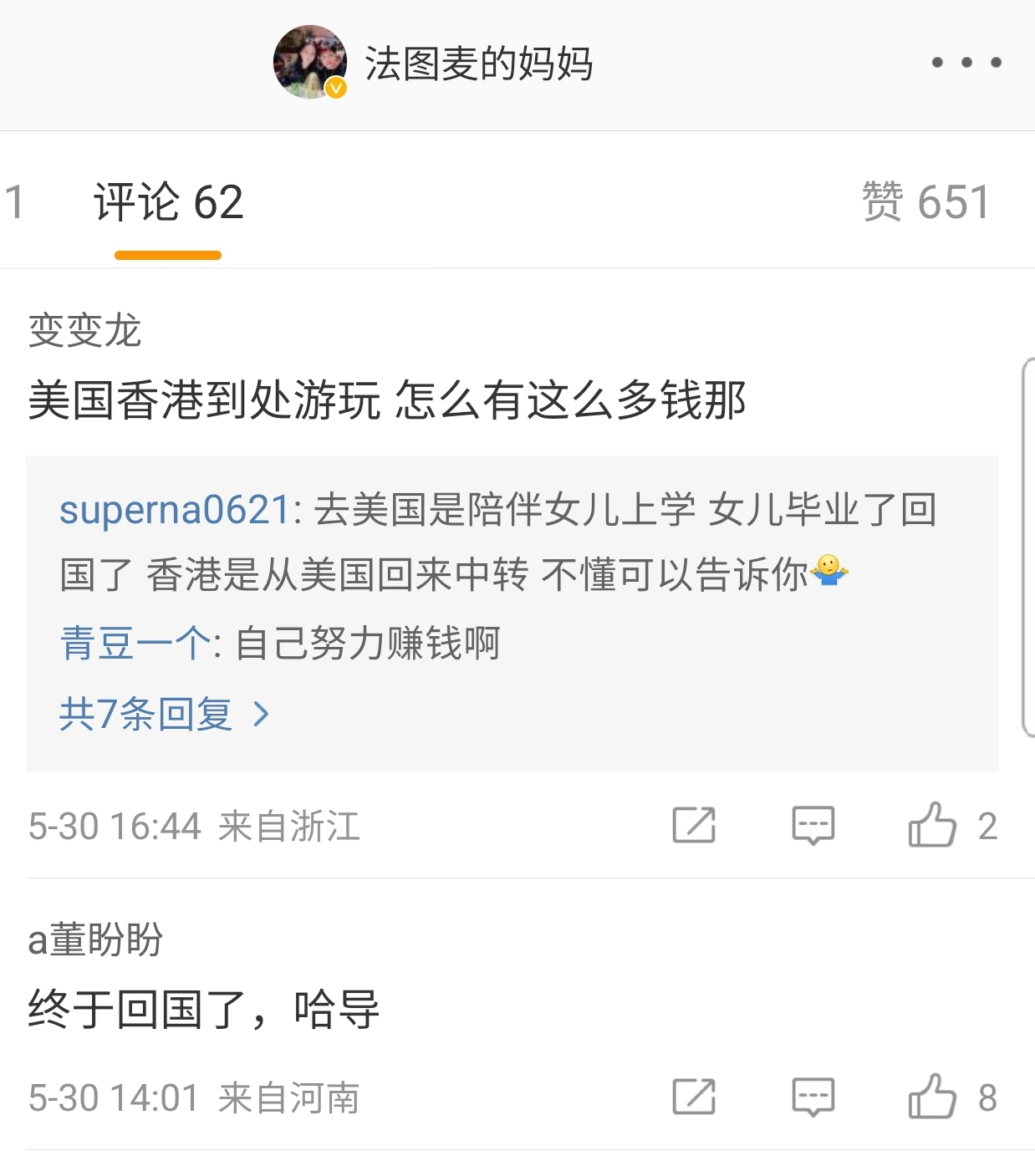Click the reply bubble icon on 变变龙's comment

[x=813, y=826]
